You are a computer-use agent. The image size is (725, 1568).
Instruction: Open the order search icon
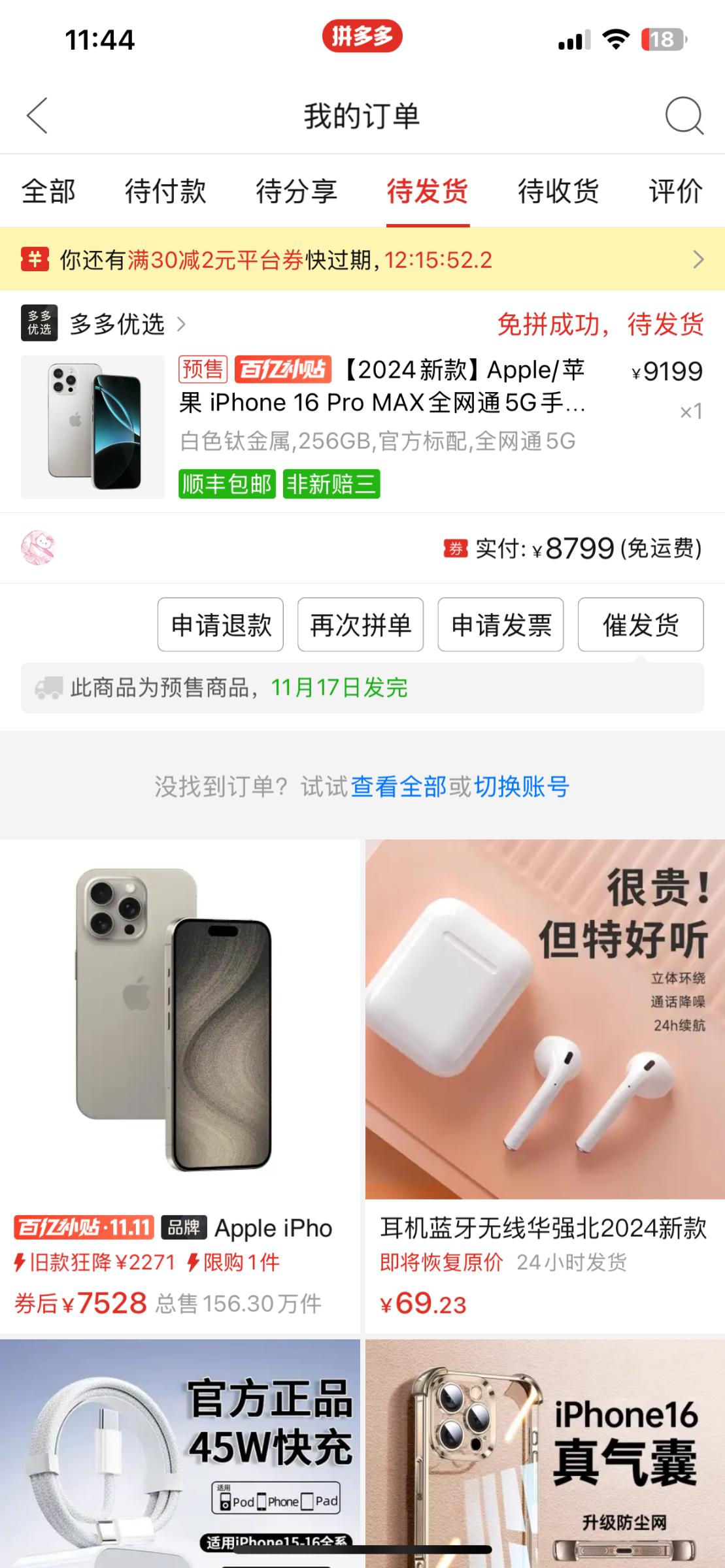pos(684,116)
